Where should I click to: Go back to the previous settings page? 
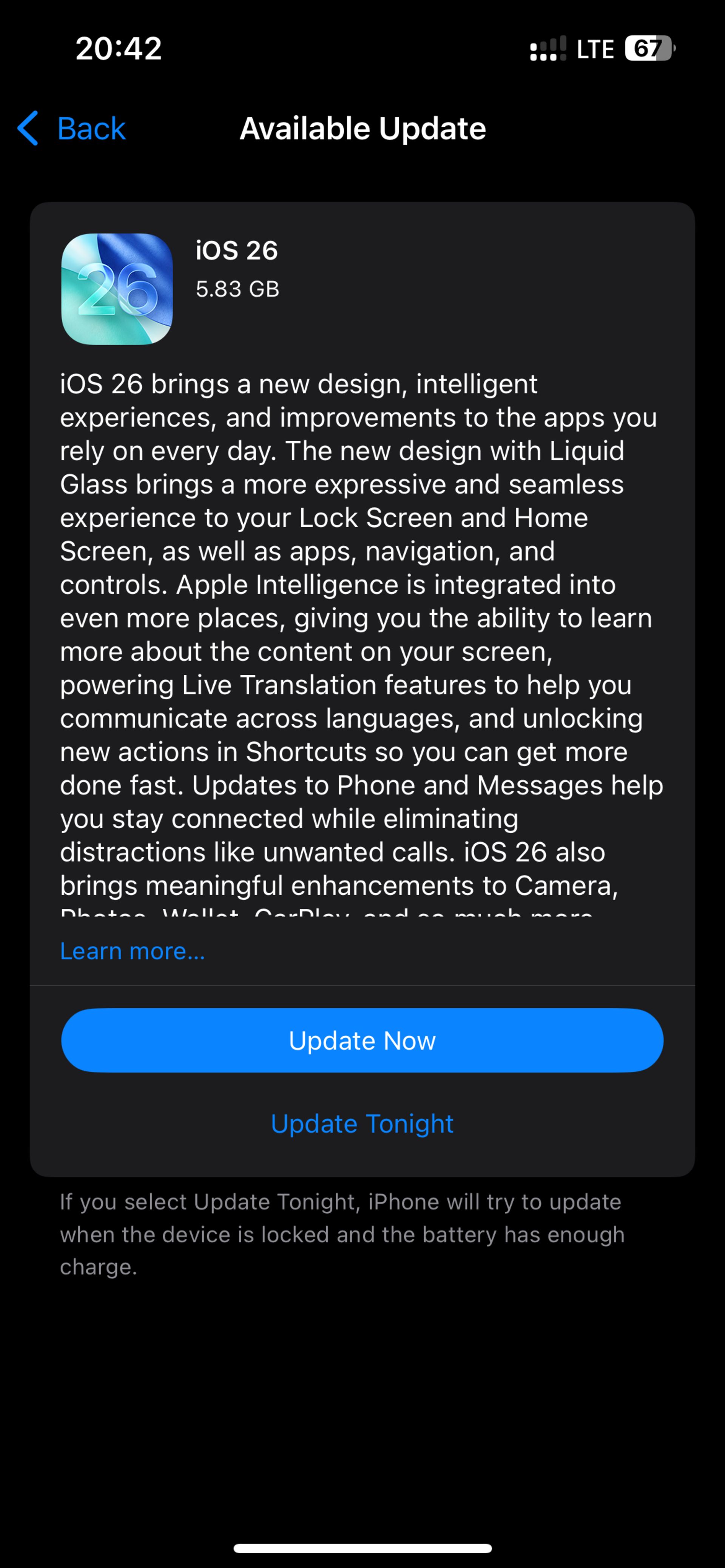coord(72,128)
